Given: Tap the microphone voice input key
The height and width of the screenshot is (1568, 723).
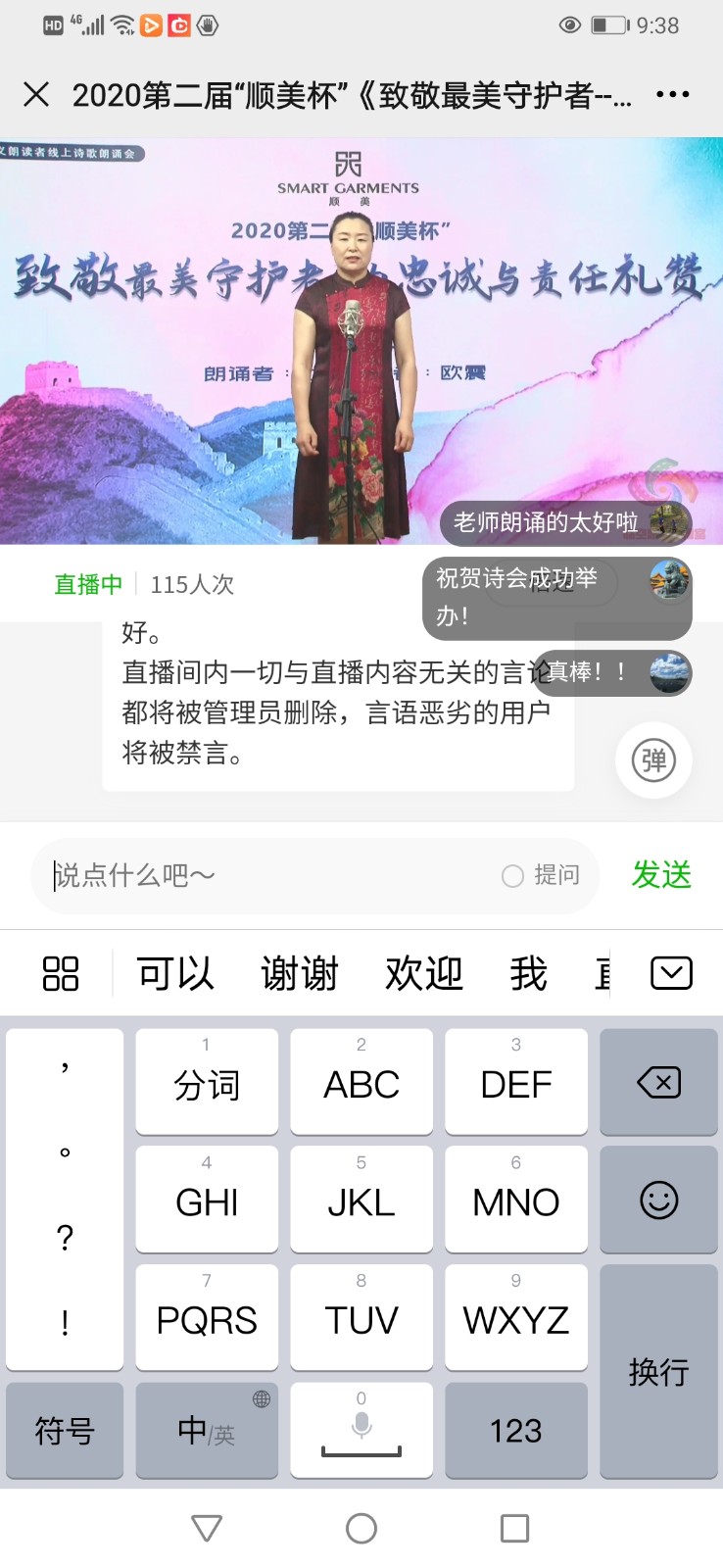Looking at the screenshot, I should 361,1431.
